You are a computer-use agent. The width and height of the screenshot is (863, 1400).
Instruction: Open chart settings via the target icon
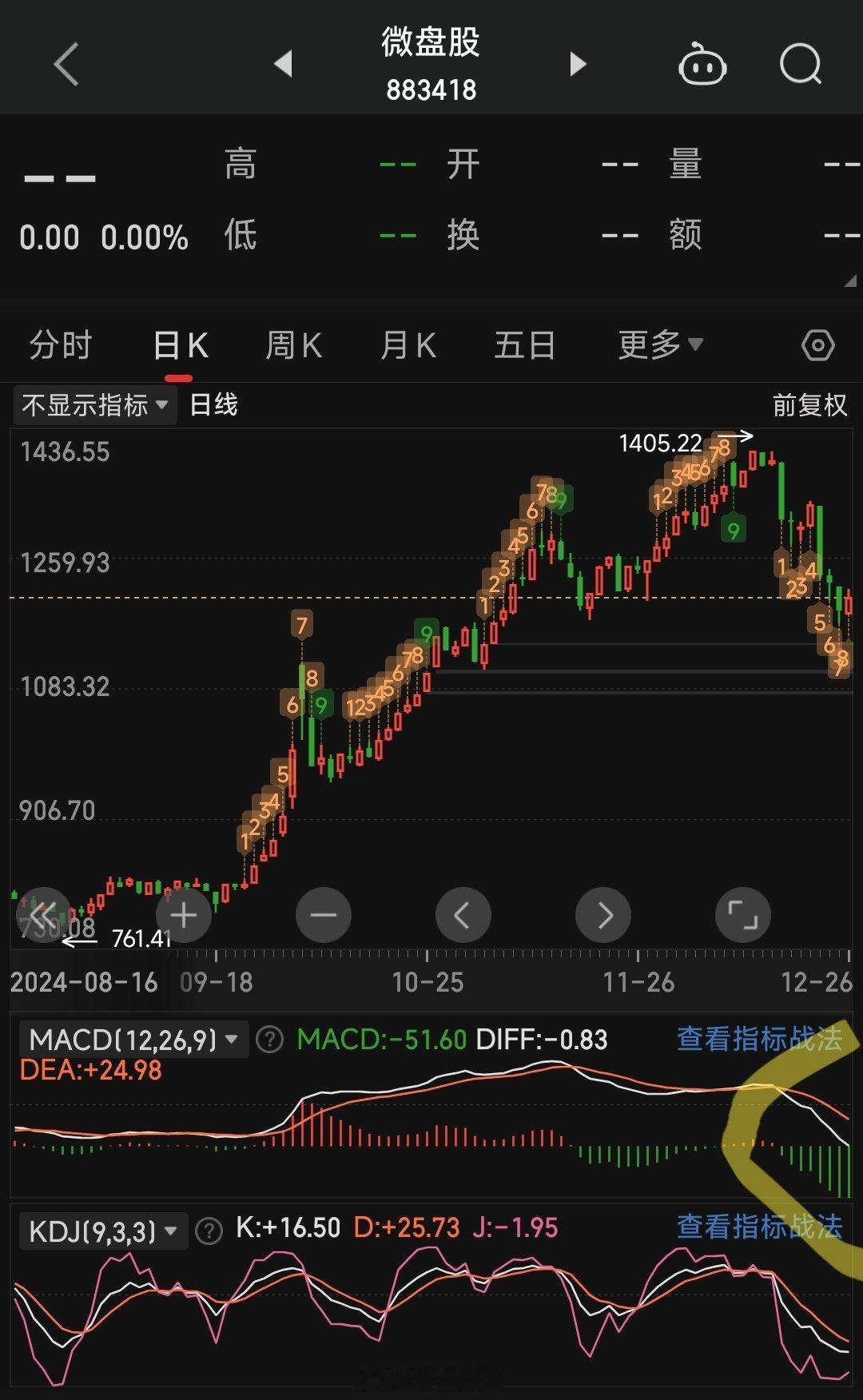click(817, 345)
